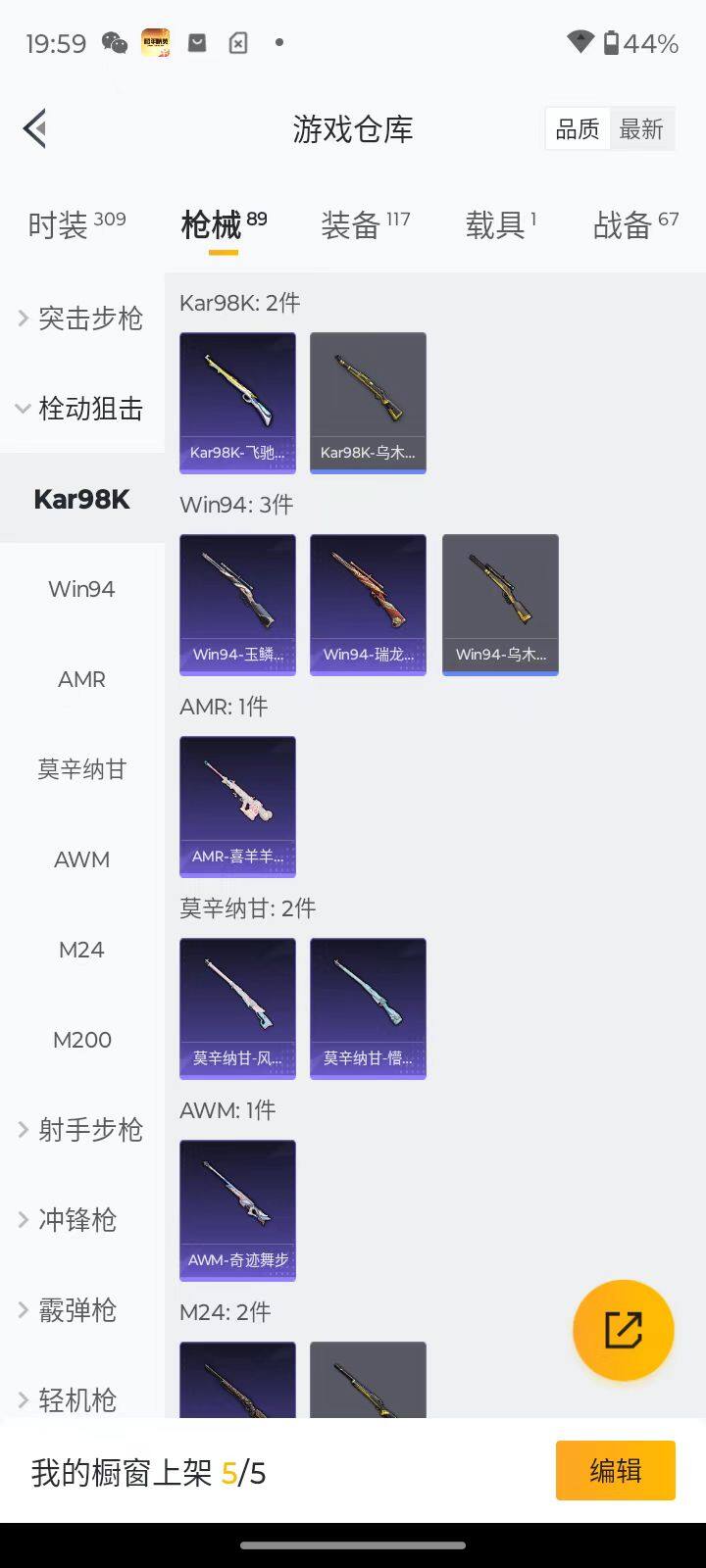Collapse the 栓动狙击 category
706x1568 pixels.
(82, 409)
